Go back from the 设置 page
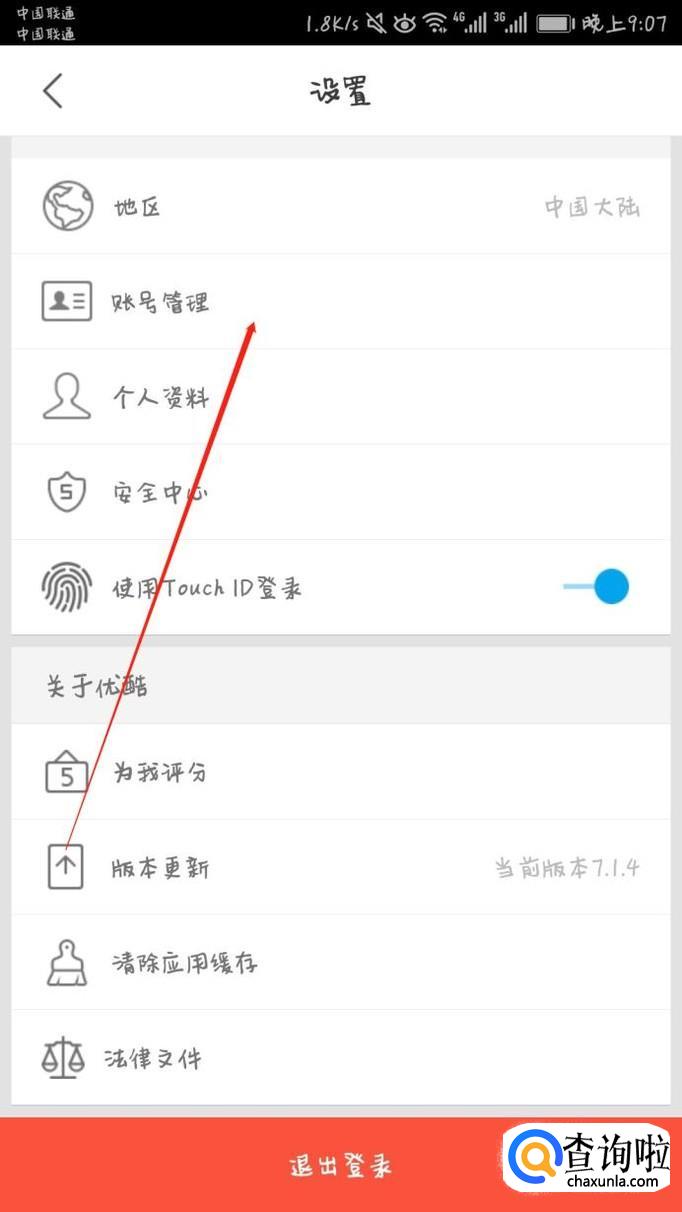The height and width of the screenshot is (1212, 682). (53, 91)
